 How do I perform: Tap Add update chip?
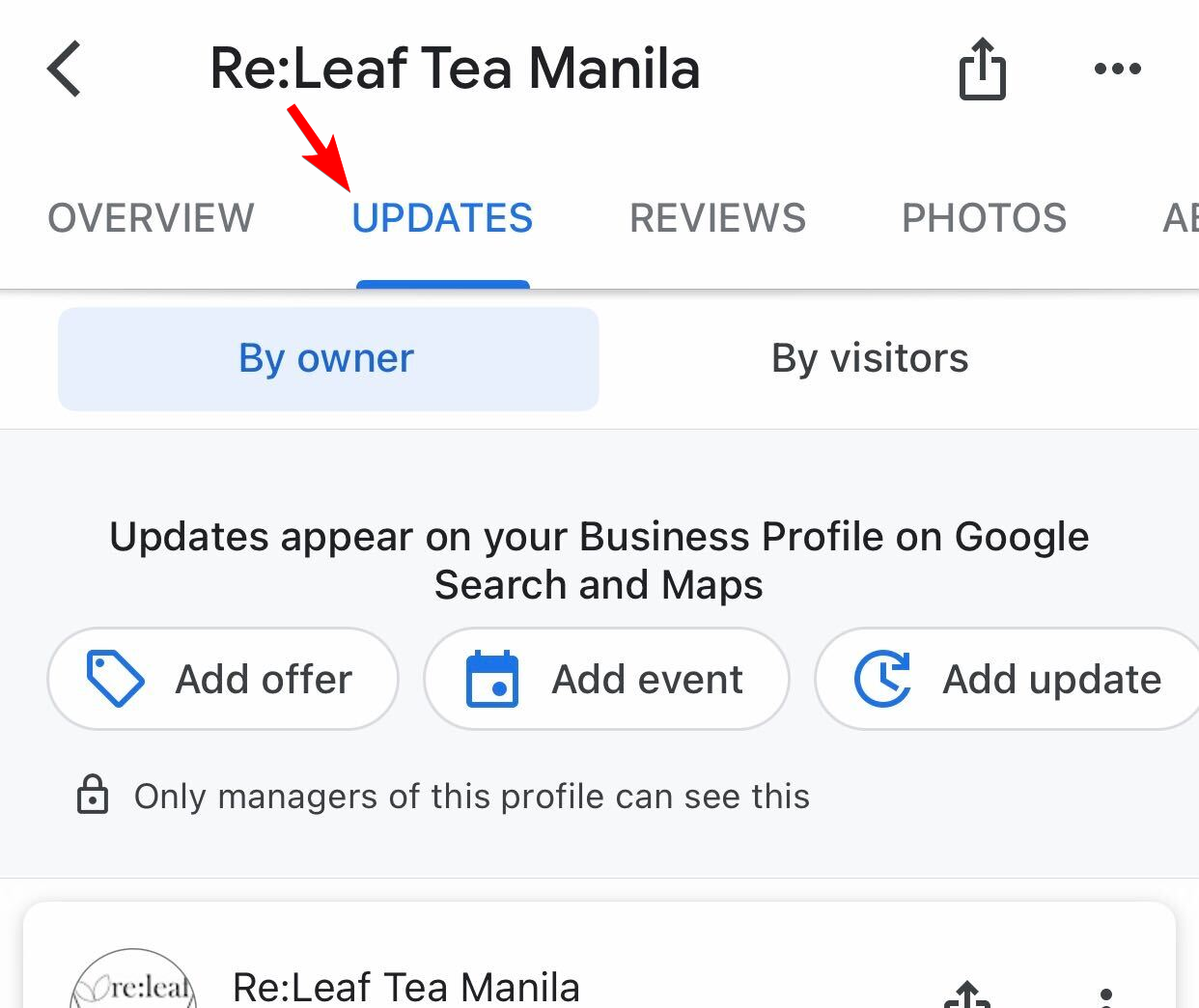[1009, 679]
